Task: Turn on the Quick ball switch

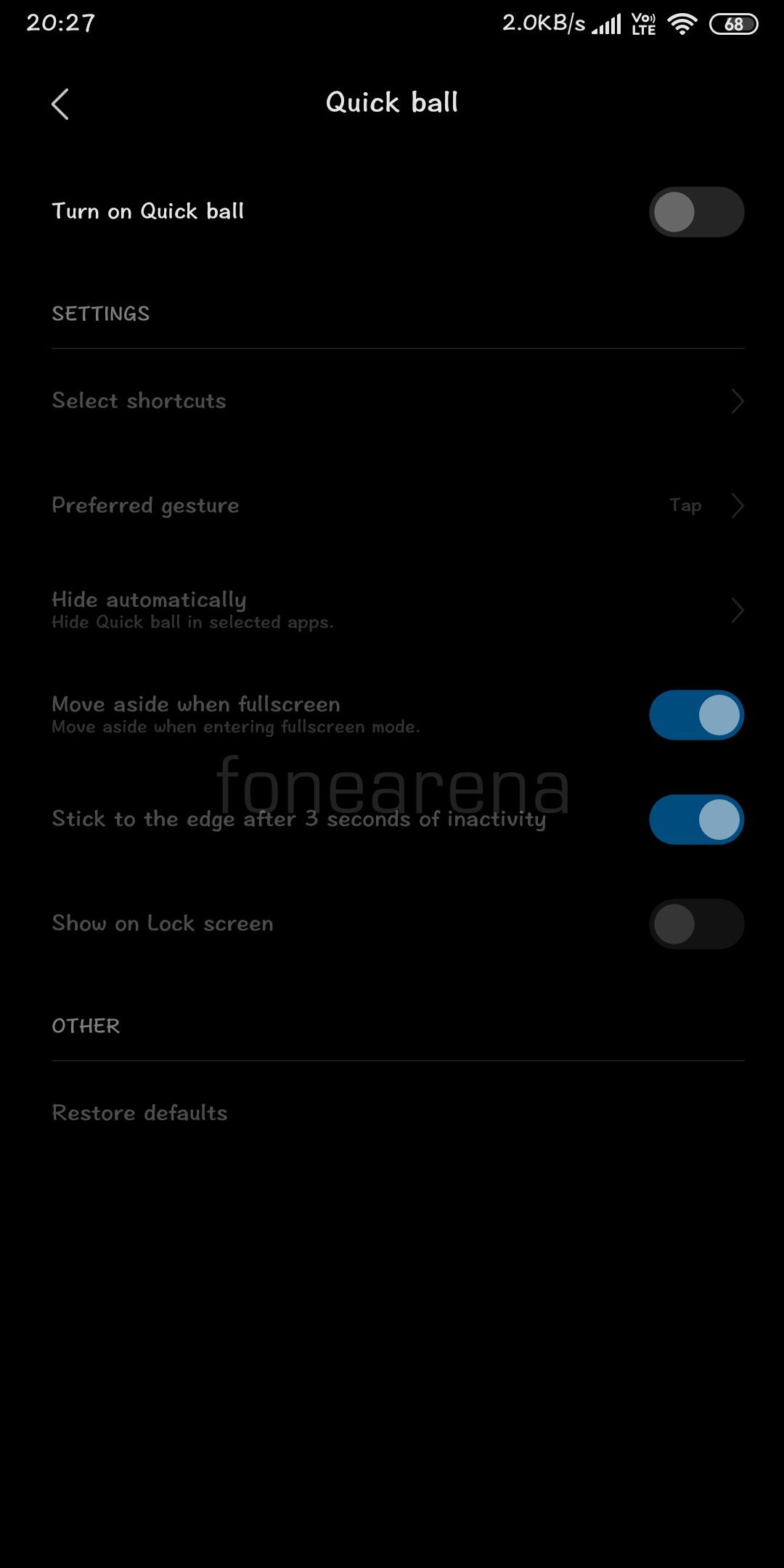Action: click(696, 212)
